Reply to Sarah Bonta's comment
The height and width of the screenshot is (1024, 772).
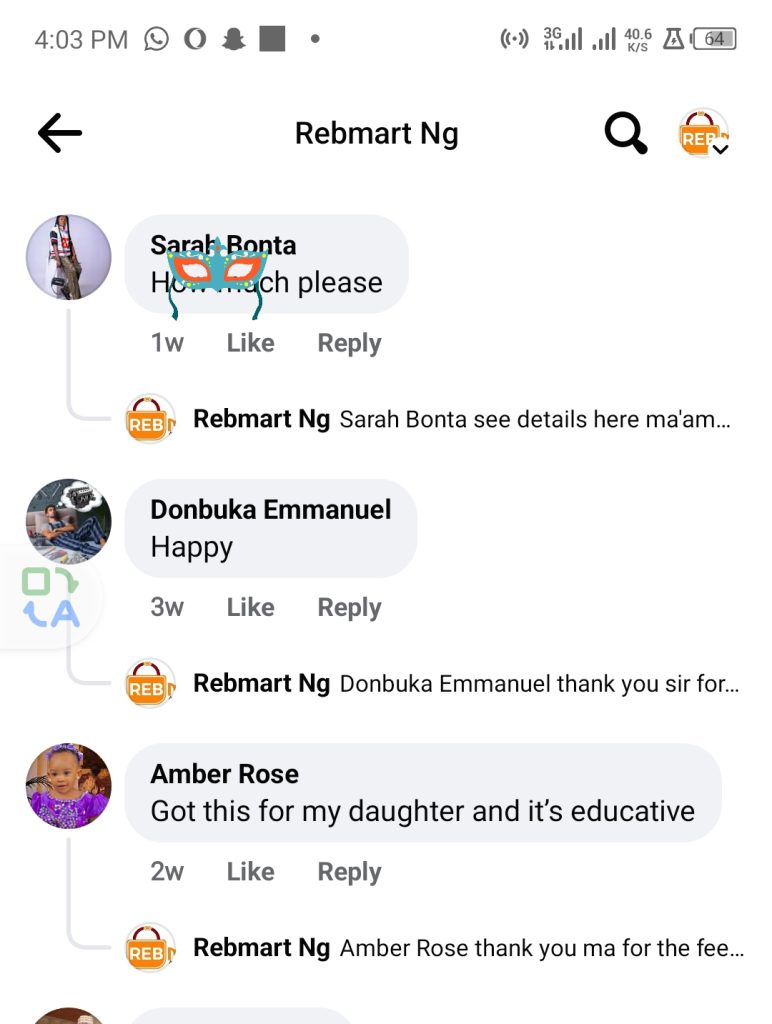pos(349,343)
